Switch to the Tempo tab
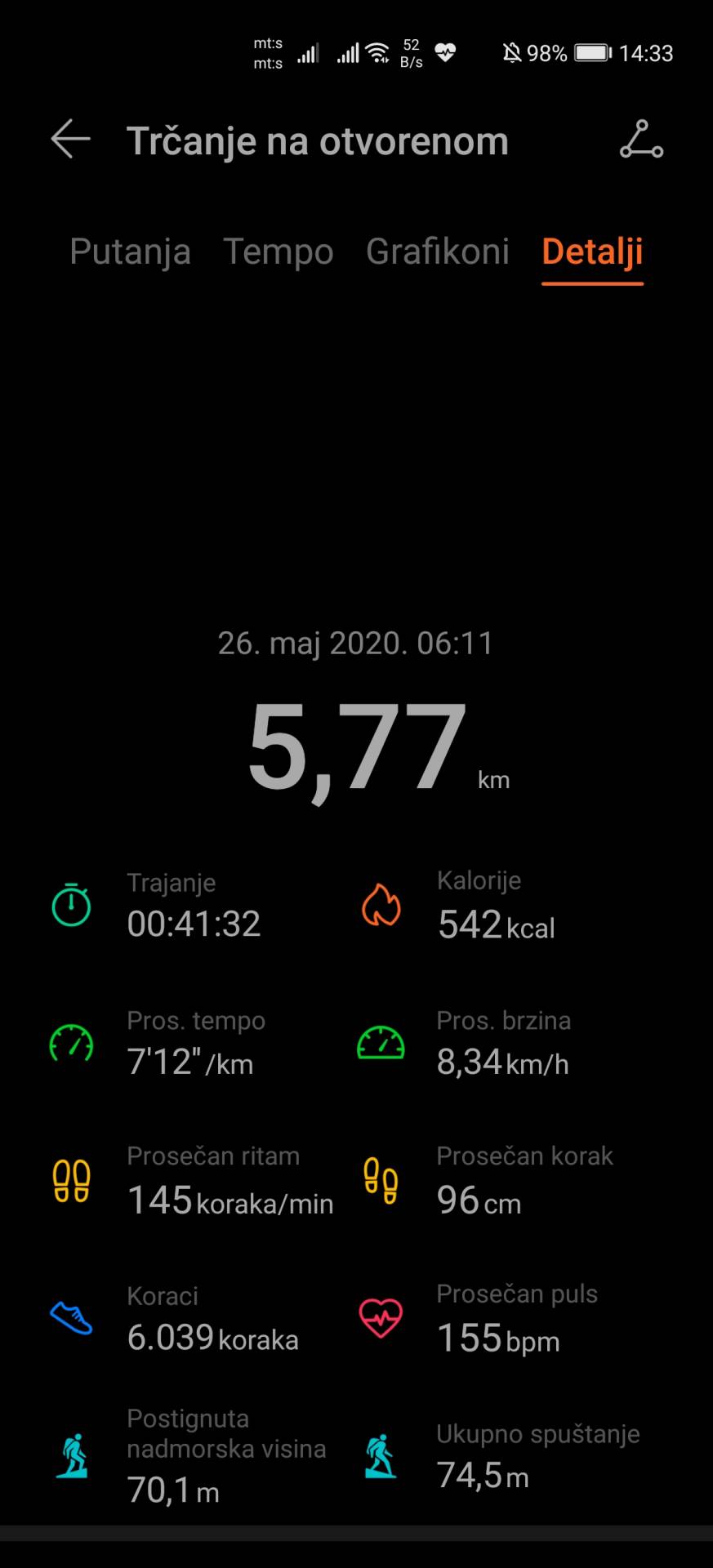This screenshot has height=1568, width=713. pos(279,252)
